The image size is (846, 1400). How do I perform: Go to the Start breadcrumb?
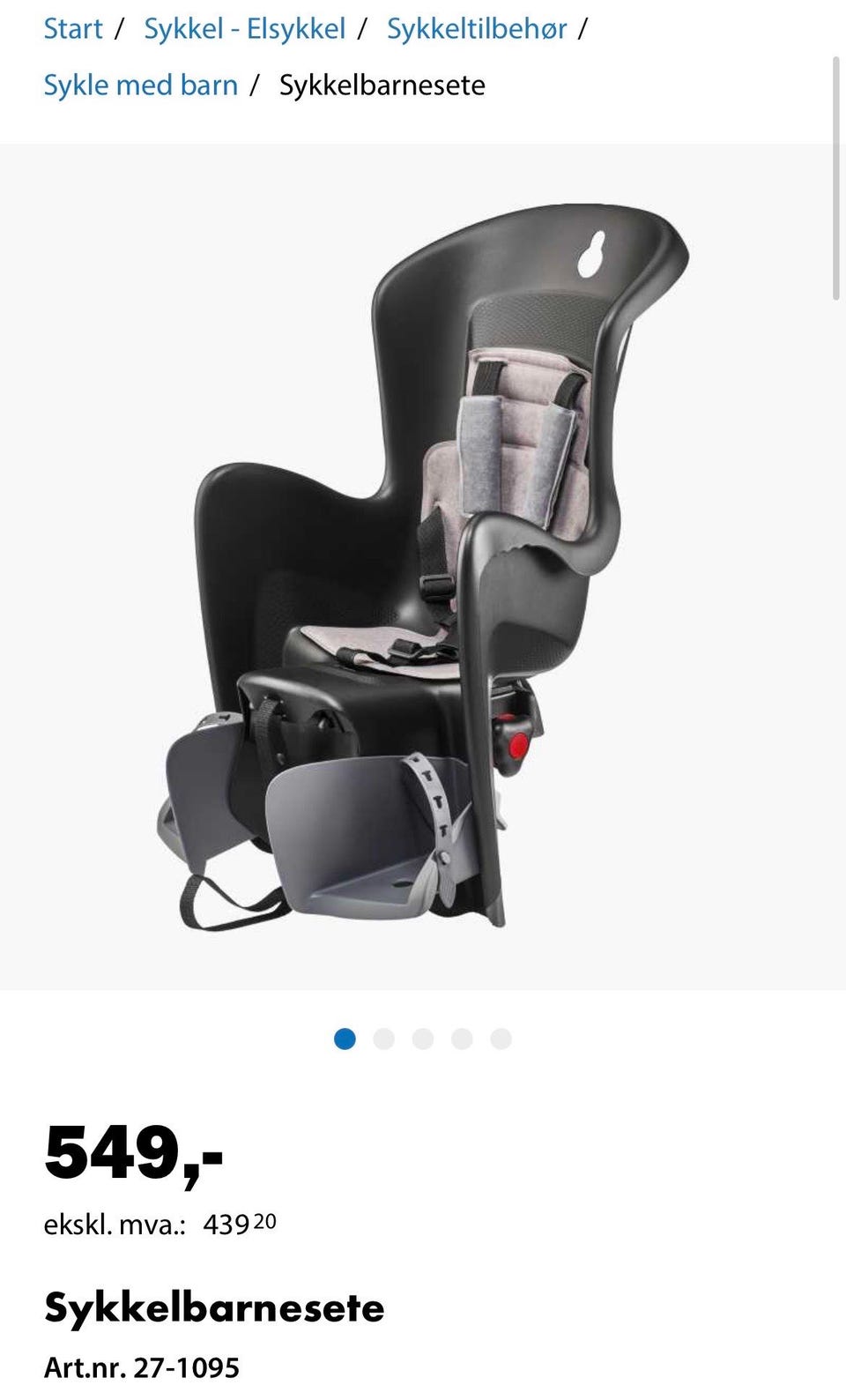(73, 28)
